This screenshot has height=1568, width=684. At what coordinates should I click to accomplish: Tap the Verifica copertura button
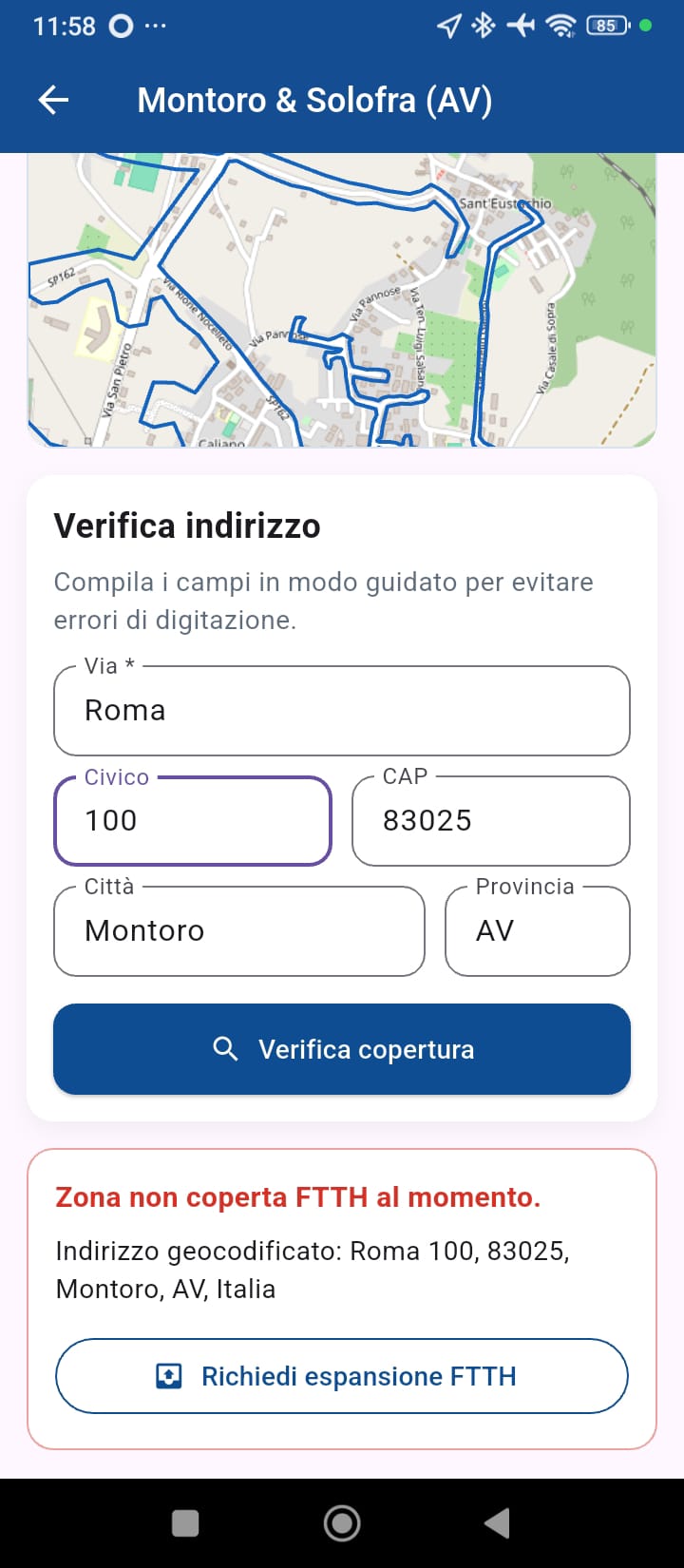[342, 1049]
